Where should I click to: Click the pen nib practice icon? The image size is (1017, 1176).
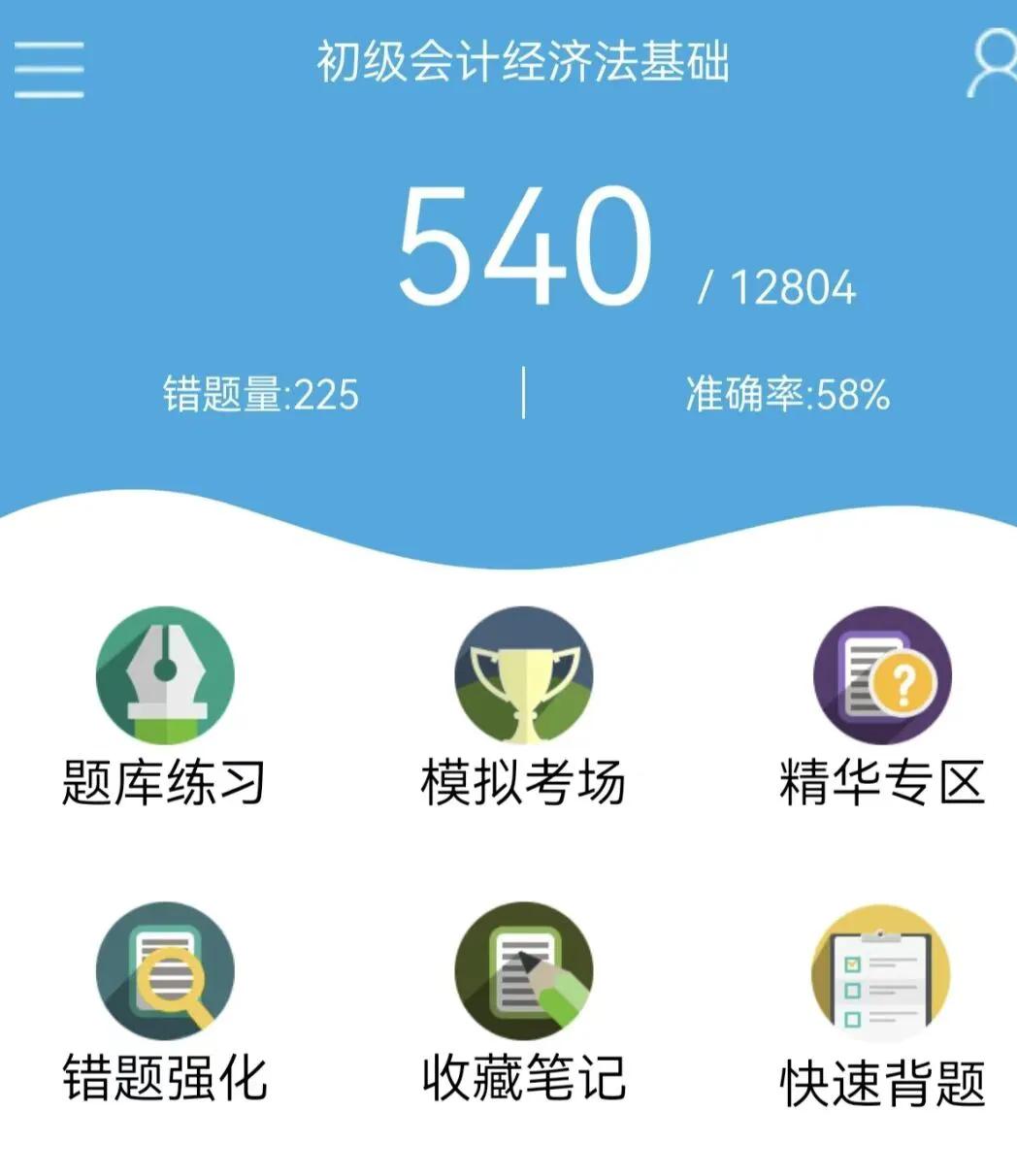164,674
